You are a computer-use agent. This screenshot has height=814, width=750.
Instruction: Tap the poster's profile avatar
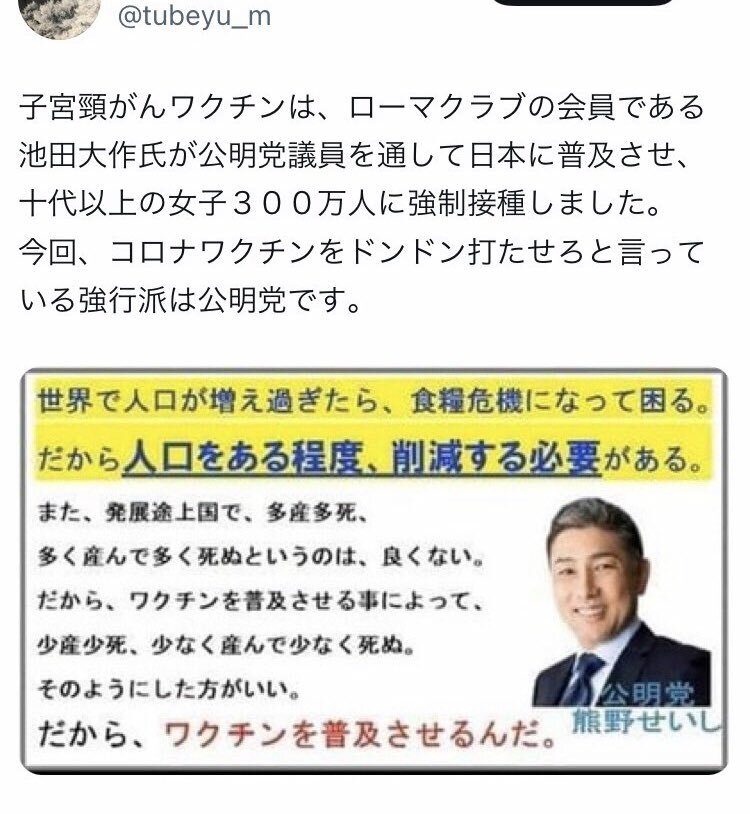pyautogui.click(x=60, y=16)
